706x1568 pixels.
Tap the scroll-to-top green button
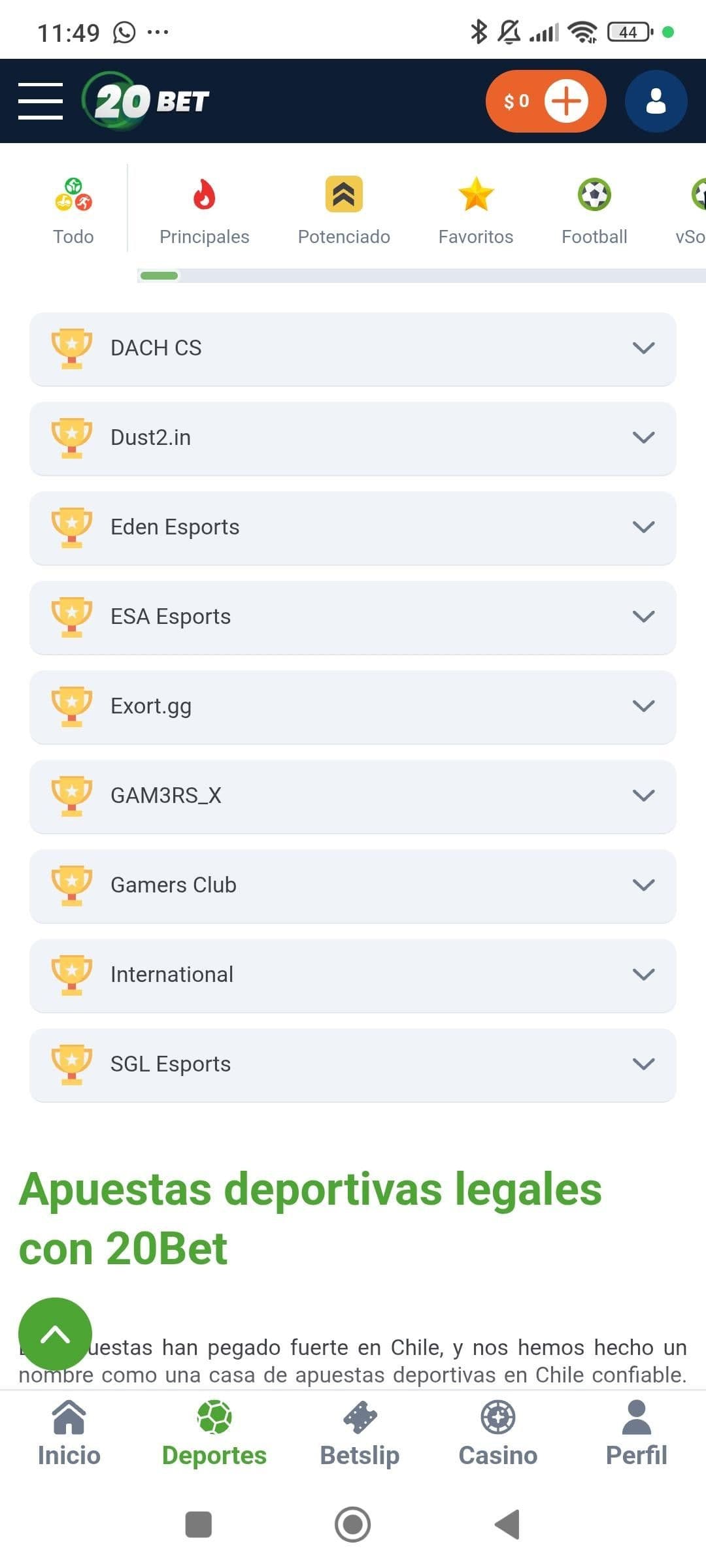coord(55,1334)
